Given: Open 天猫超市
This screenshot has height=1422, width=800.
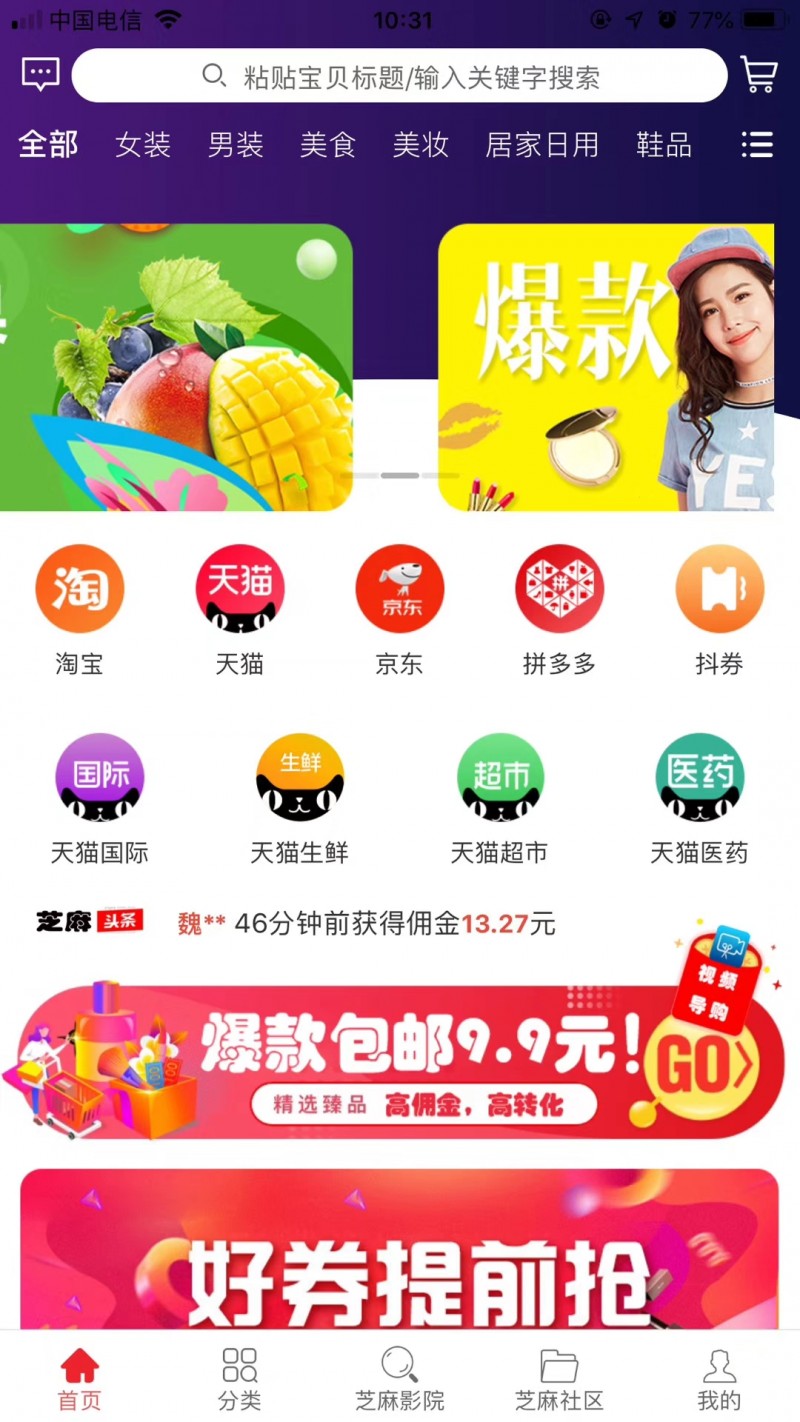Looking at the screenshot, I should [x=500, y=799].
